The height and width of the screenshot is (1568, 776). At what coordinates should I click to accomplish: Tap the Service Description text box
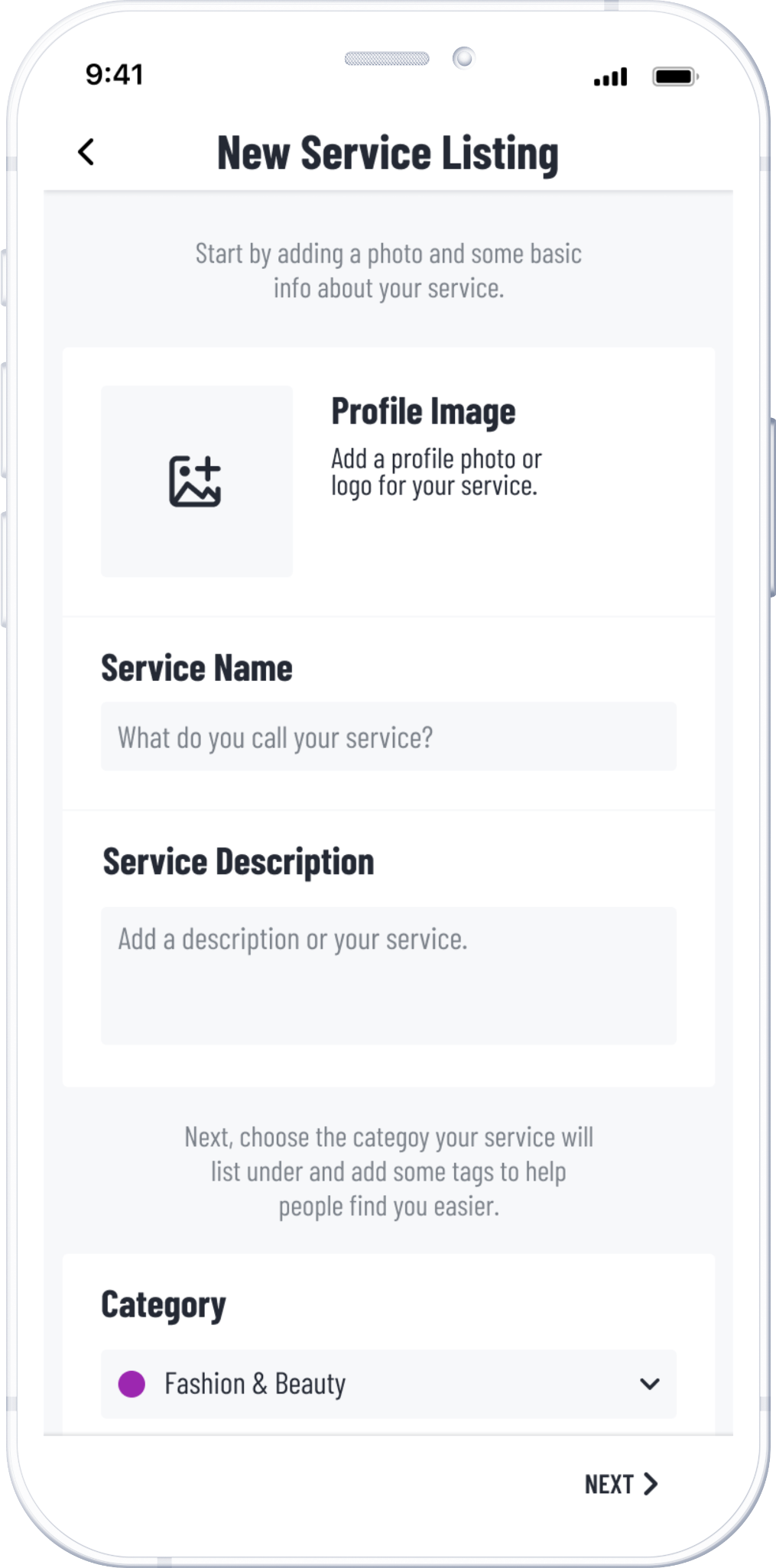point(388,976)
